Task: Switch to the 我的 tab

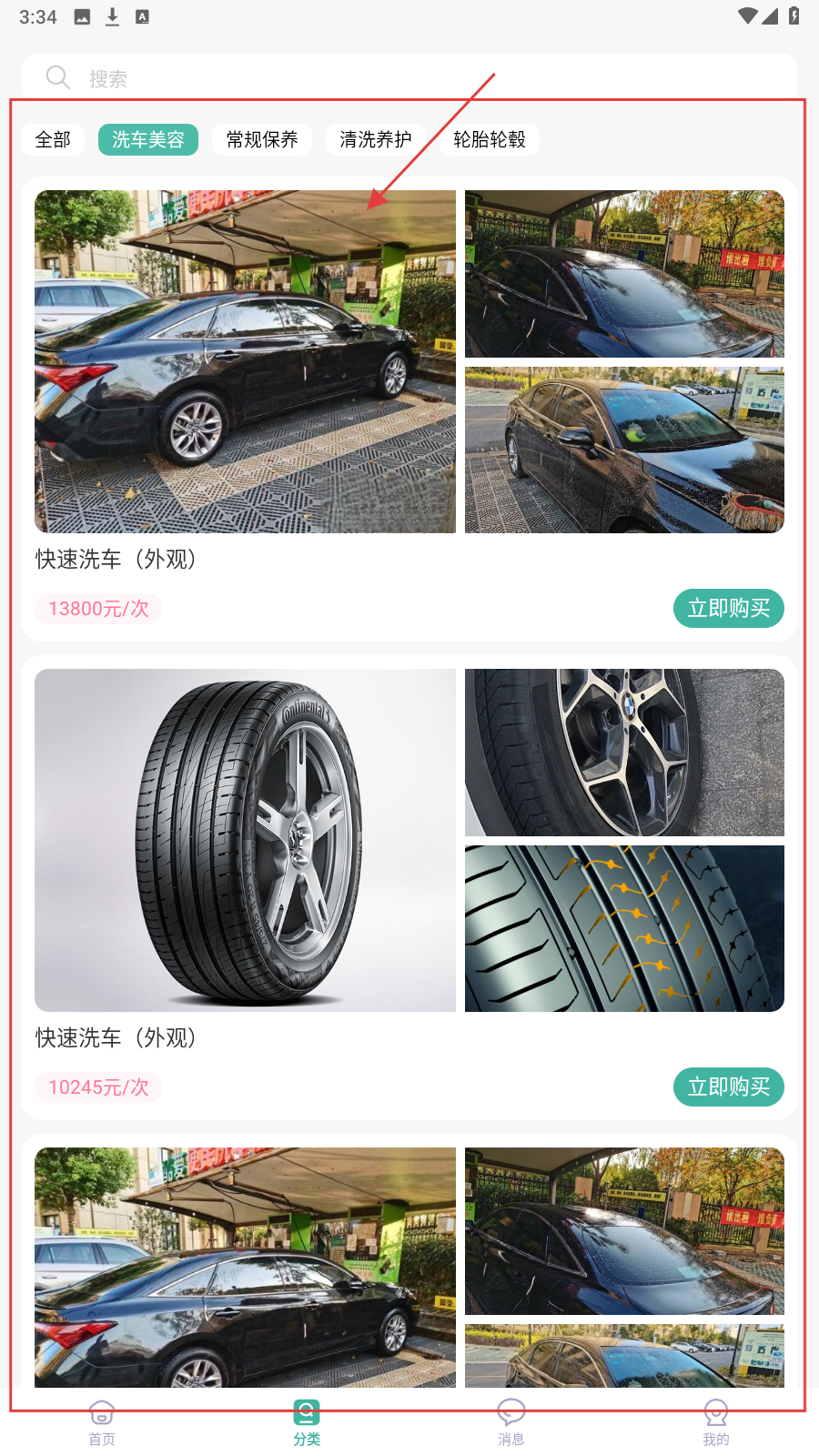Action: (x=716, y=1422)
